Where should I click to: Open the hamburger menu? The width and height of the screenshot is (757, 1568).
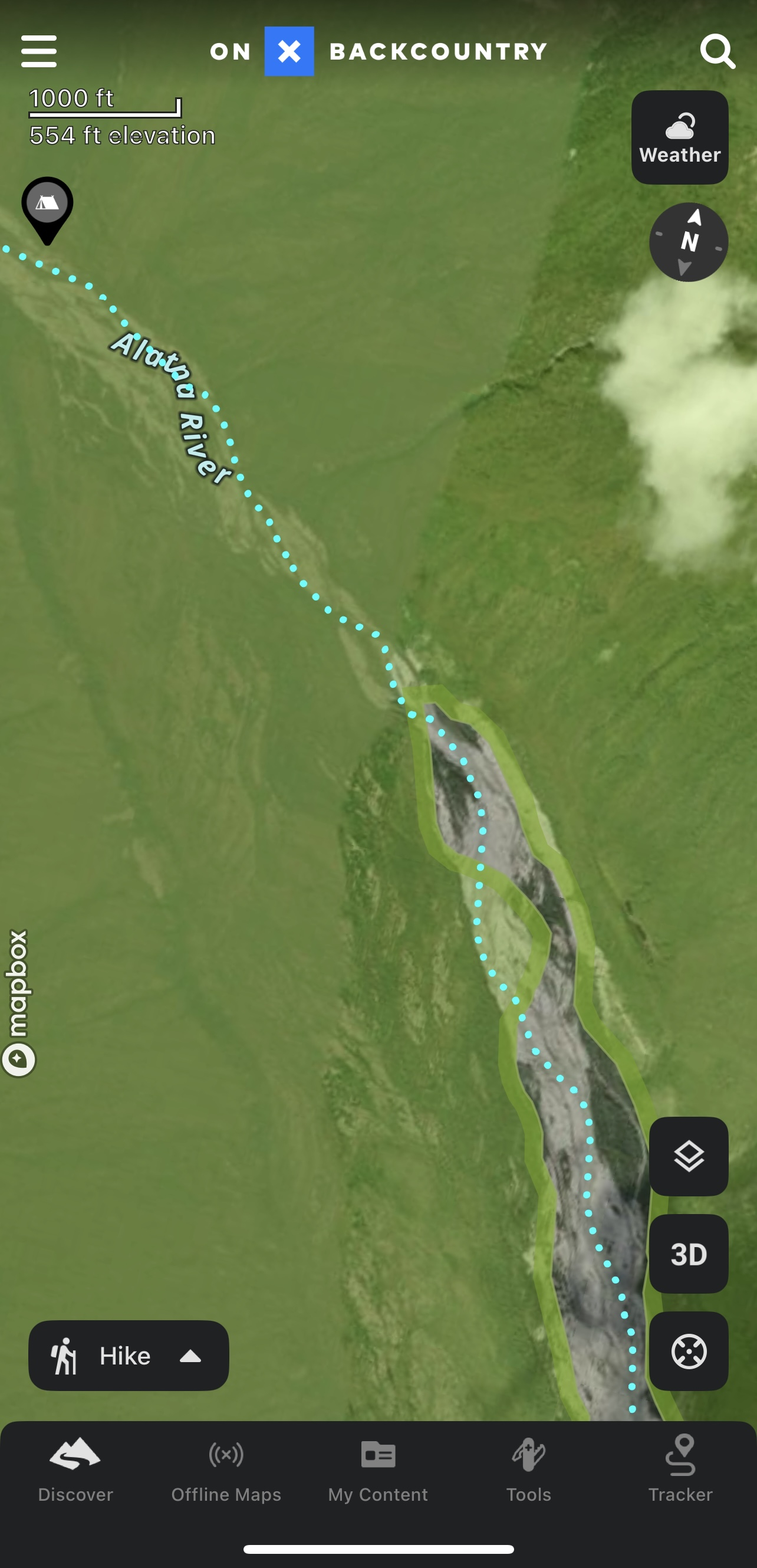point(39,51)
